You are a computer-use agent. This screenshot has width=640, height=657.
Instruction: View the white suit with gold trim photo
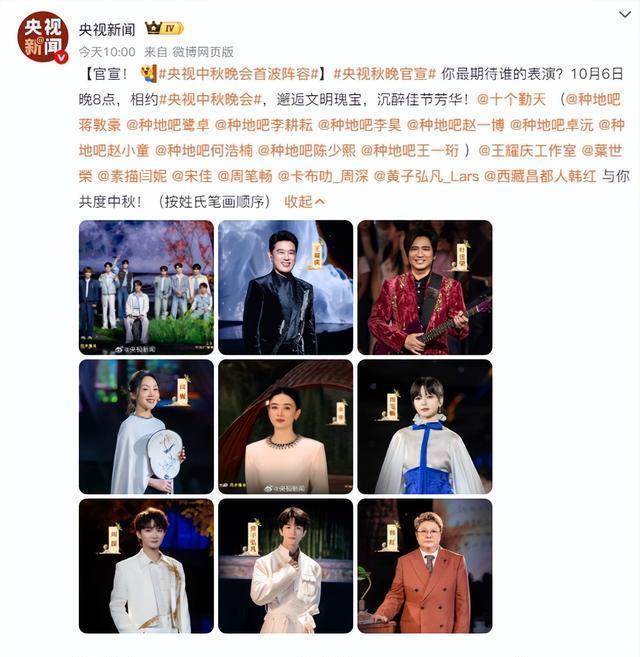146,566
